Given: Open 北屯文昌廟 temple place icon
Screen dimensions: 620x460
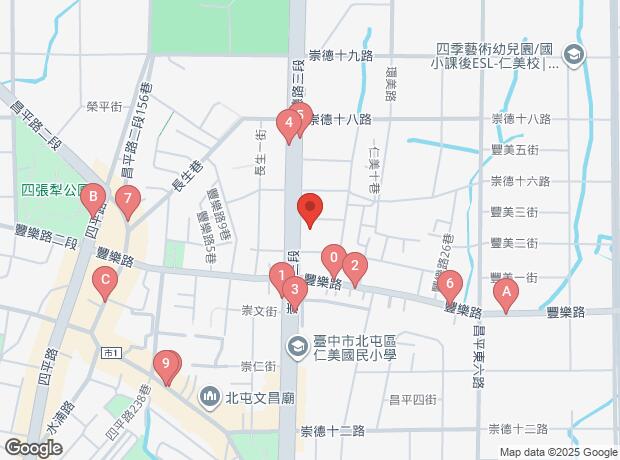Looking at the screenshot, I should click(210, 397).
